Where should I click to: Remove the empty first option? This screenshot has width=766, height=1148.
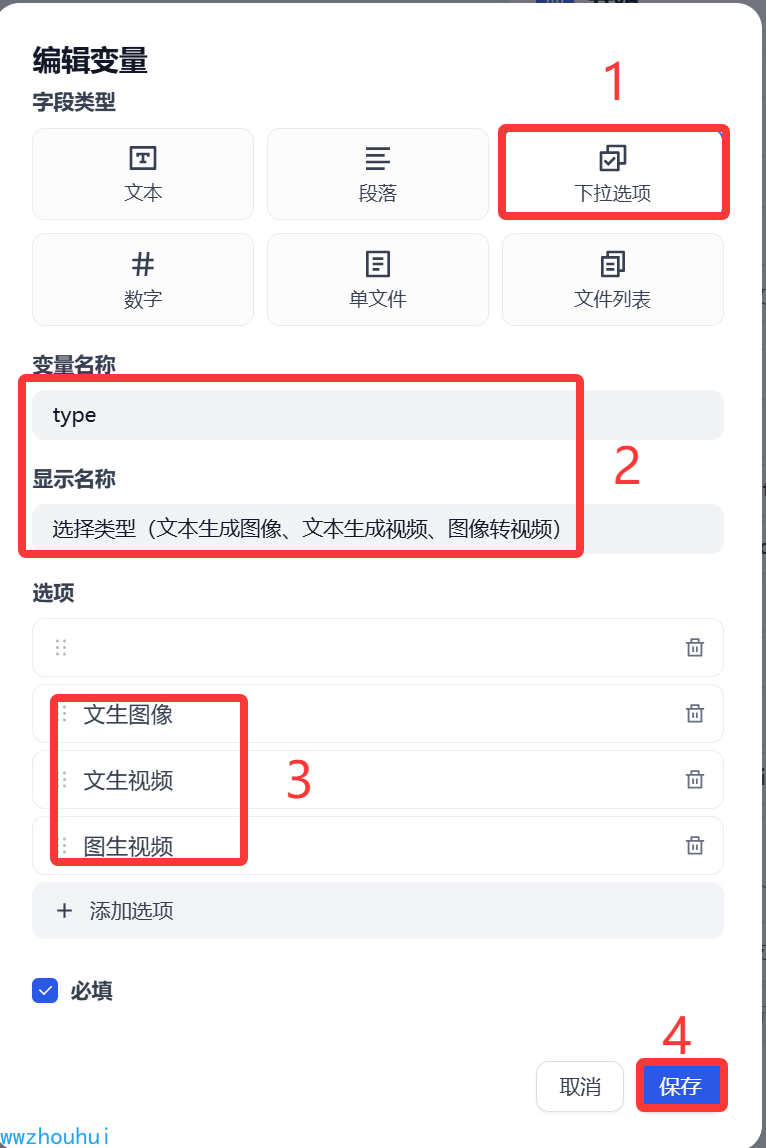pyautogui.click(x=695, y=647)
